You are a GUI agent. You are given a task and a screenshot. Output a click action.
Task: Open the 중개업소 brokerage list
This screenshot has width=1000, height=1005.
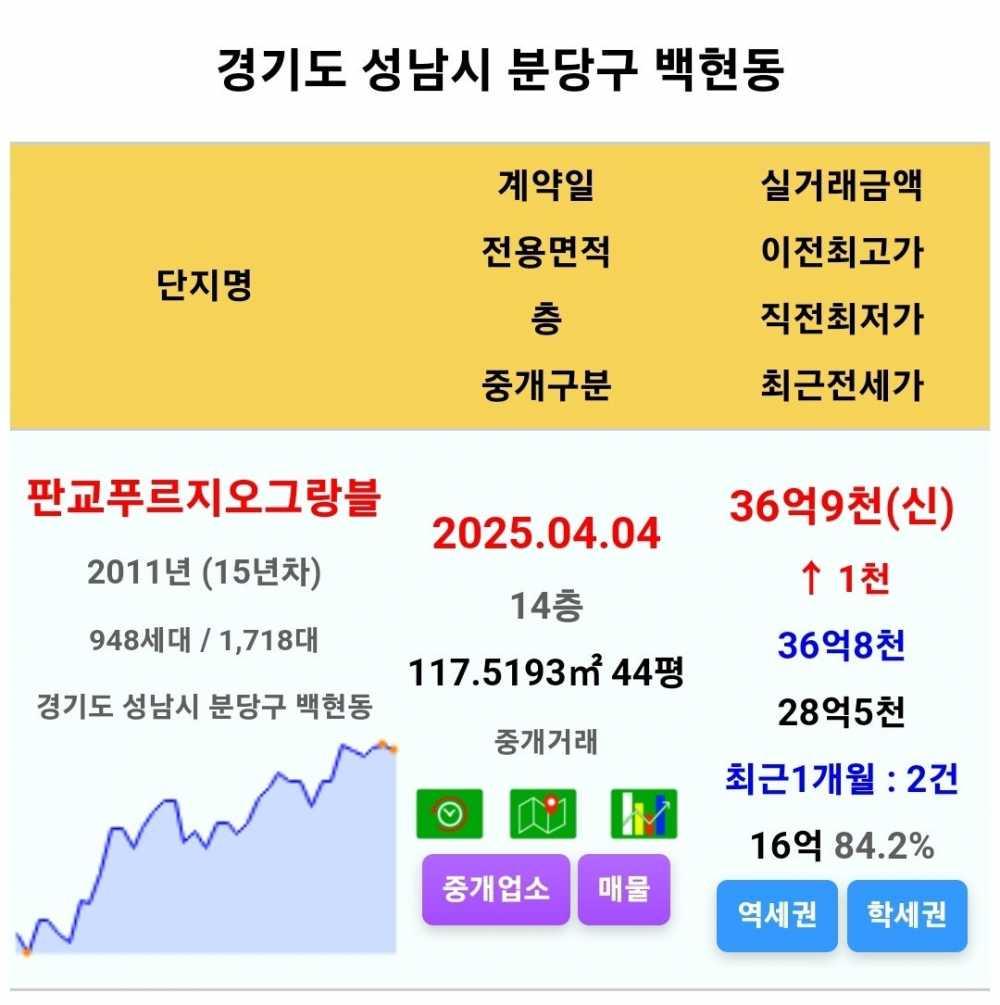pyautogui.click(x=496, y=889)
